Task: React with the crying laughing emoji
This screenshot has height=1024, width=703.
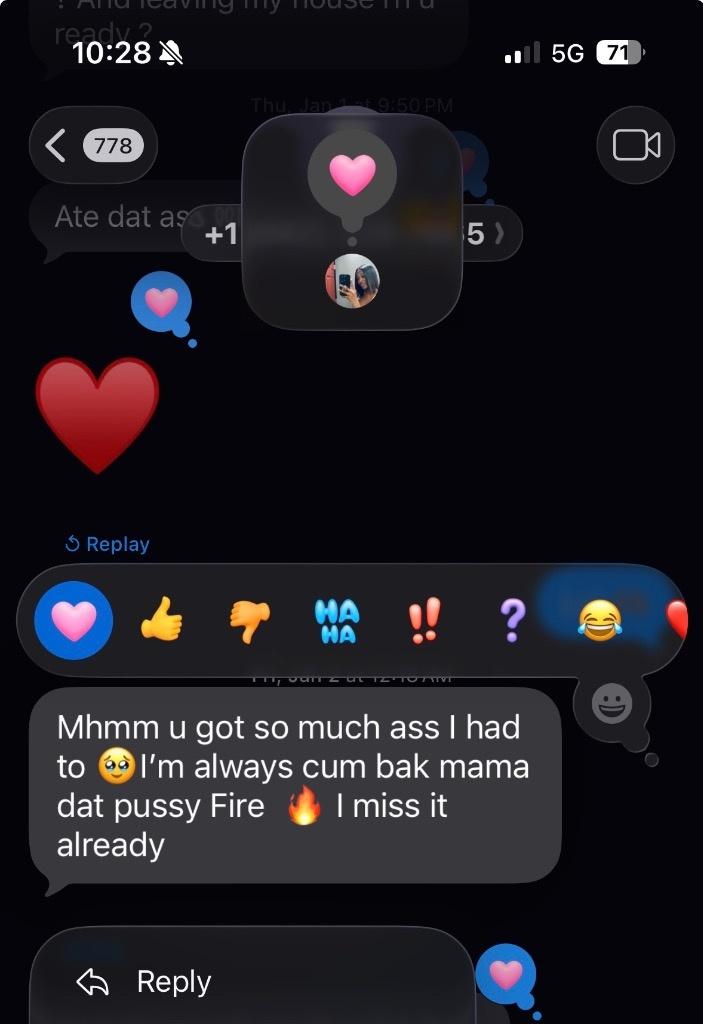Action: point(599,620)
